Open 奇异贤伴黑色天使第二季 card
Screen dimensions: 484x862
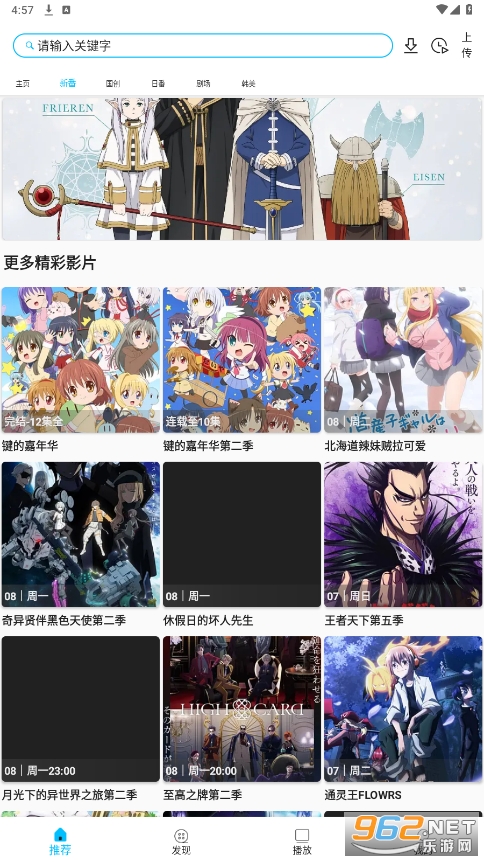tap(81, 544)
